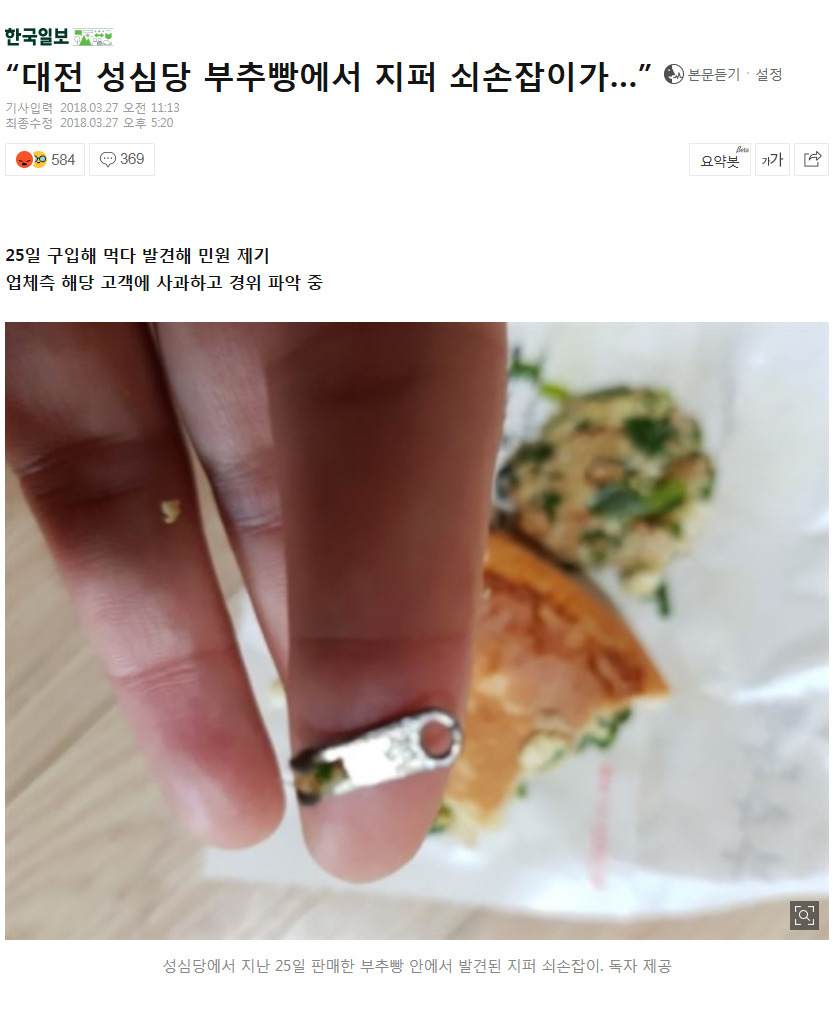The width and height of the screenshot is (833, 1024).
Task: Open the 369 comments
Action: tap(122, 160)
